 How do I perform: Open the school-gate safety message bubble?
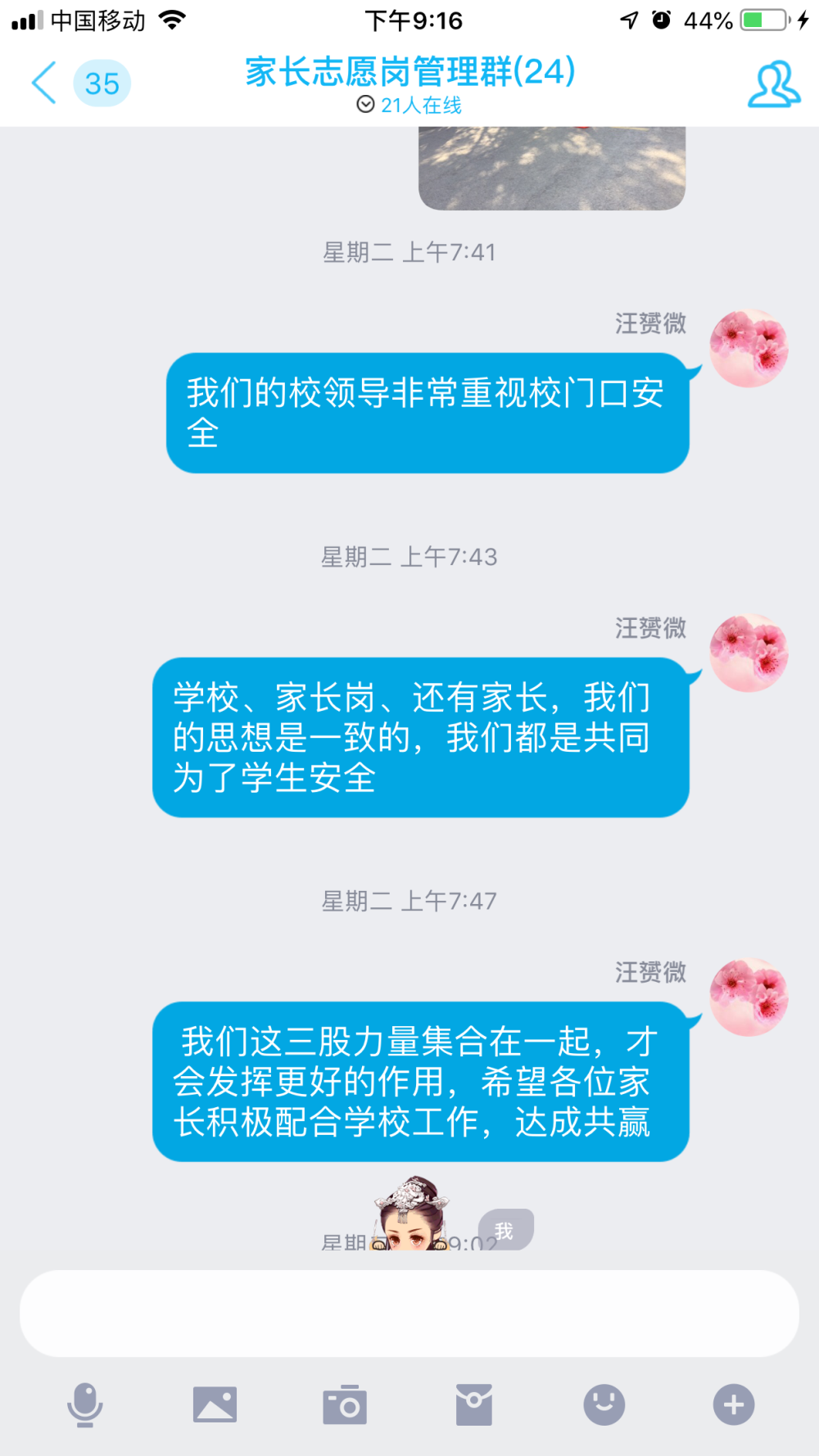[428, 413]
